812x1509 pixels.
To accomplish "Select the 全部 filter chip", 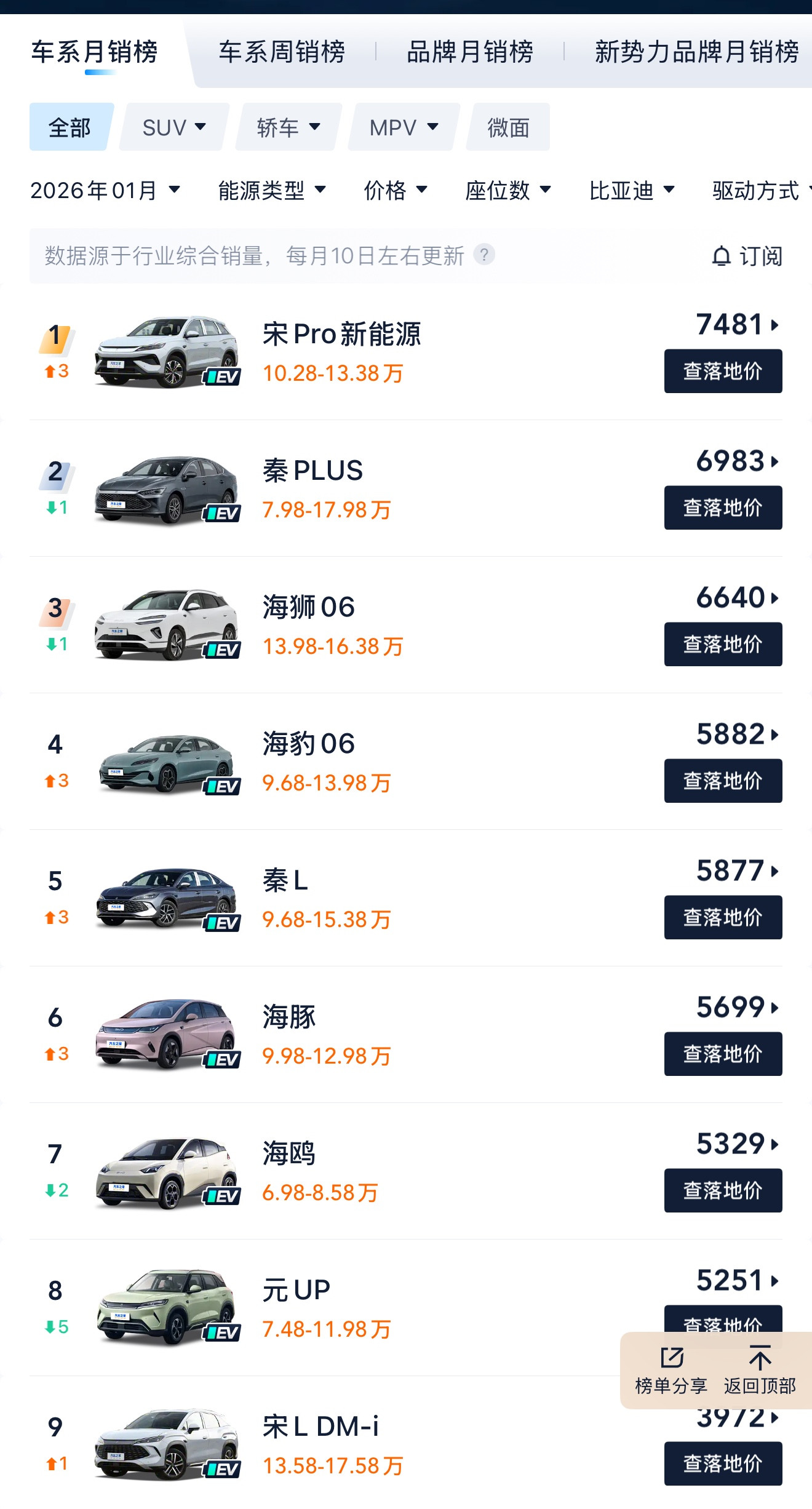I will 70,127.
